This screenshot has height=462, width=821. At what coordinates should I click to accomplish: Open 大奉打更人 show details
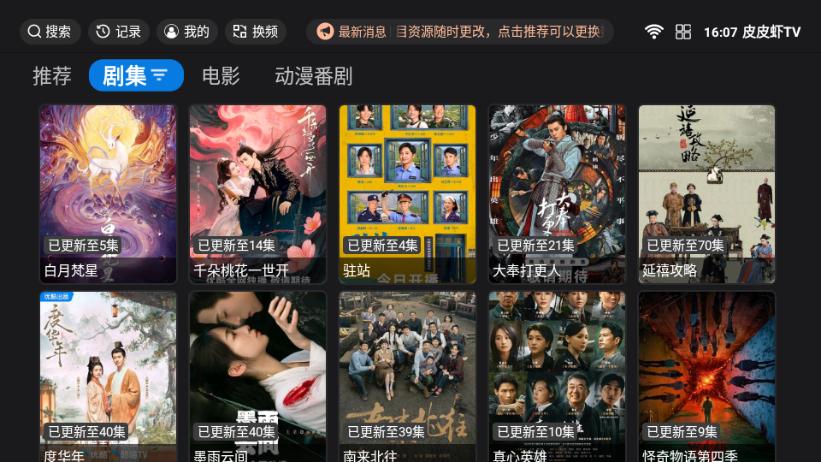coord(557,194)
